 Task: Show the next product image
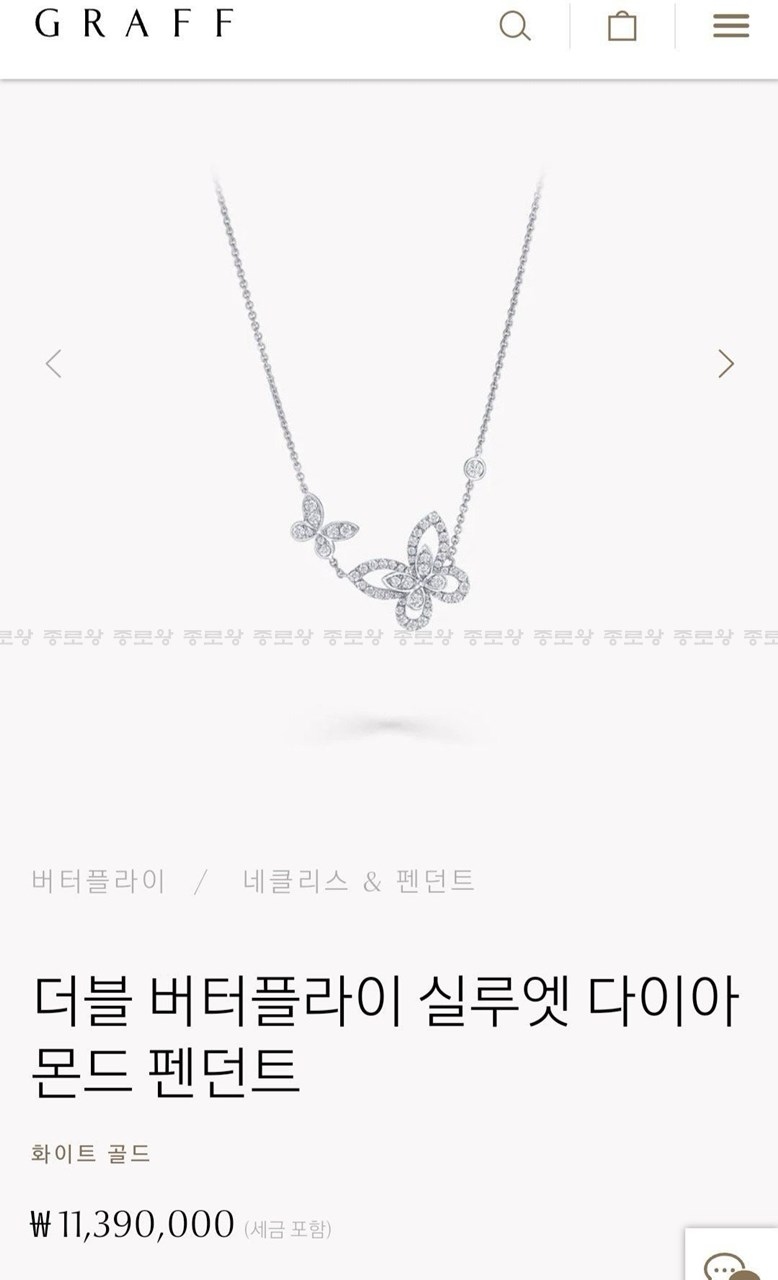click(x=726, y=363)
